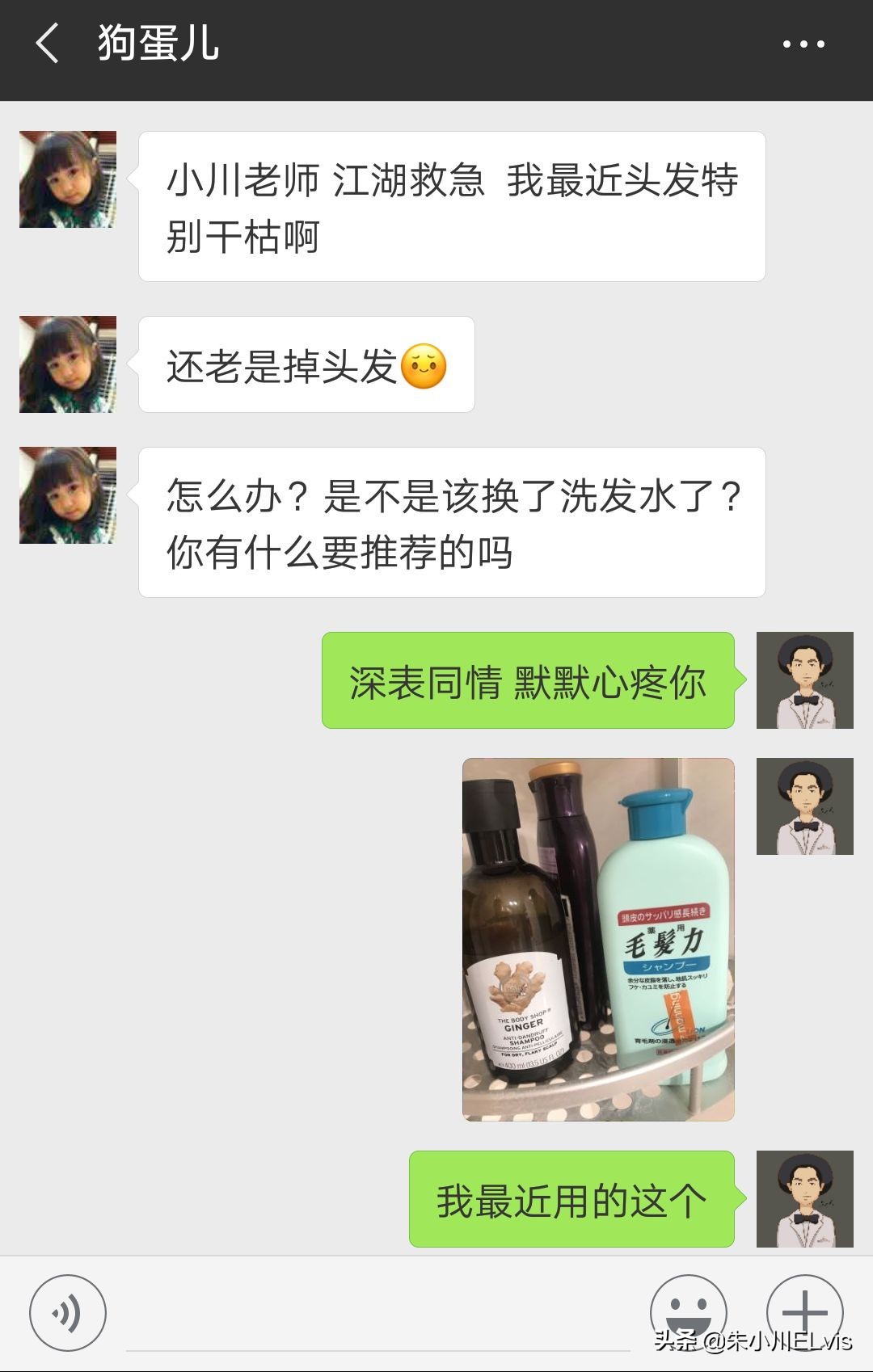Screen dimensions: 873x1372
Task: Switch to voice message input
Action: coord(67,1313)
